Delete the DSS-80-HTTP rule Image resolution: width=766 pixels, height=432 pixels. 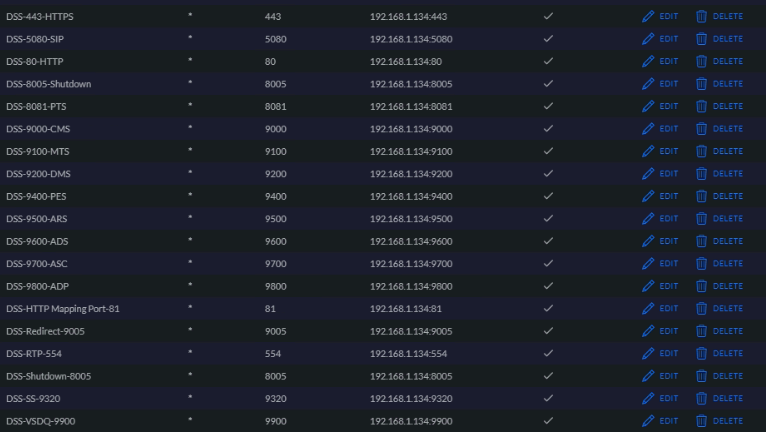coord(719,62)
